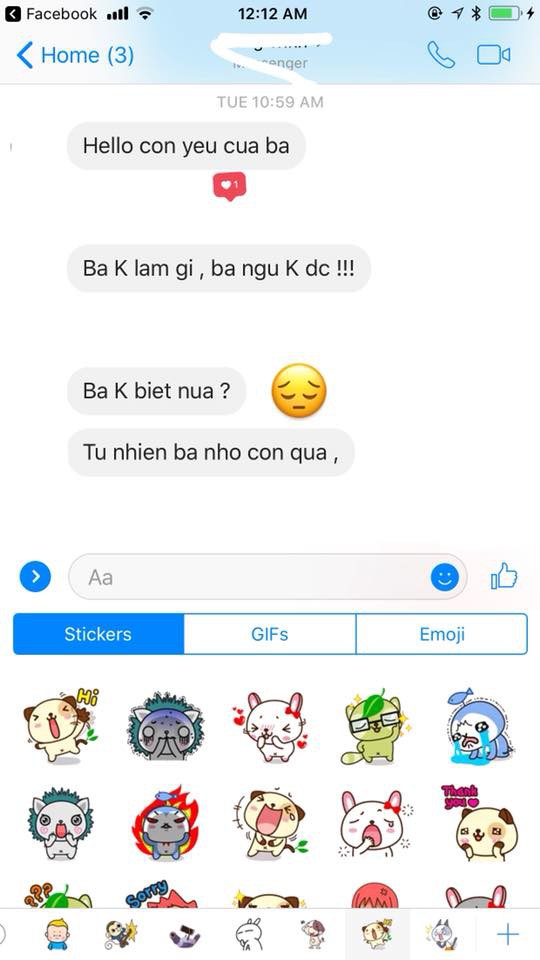
Task: Send the dog sticker saying Hi
Action: tap(60, 726)
